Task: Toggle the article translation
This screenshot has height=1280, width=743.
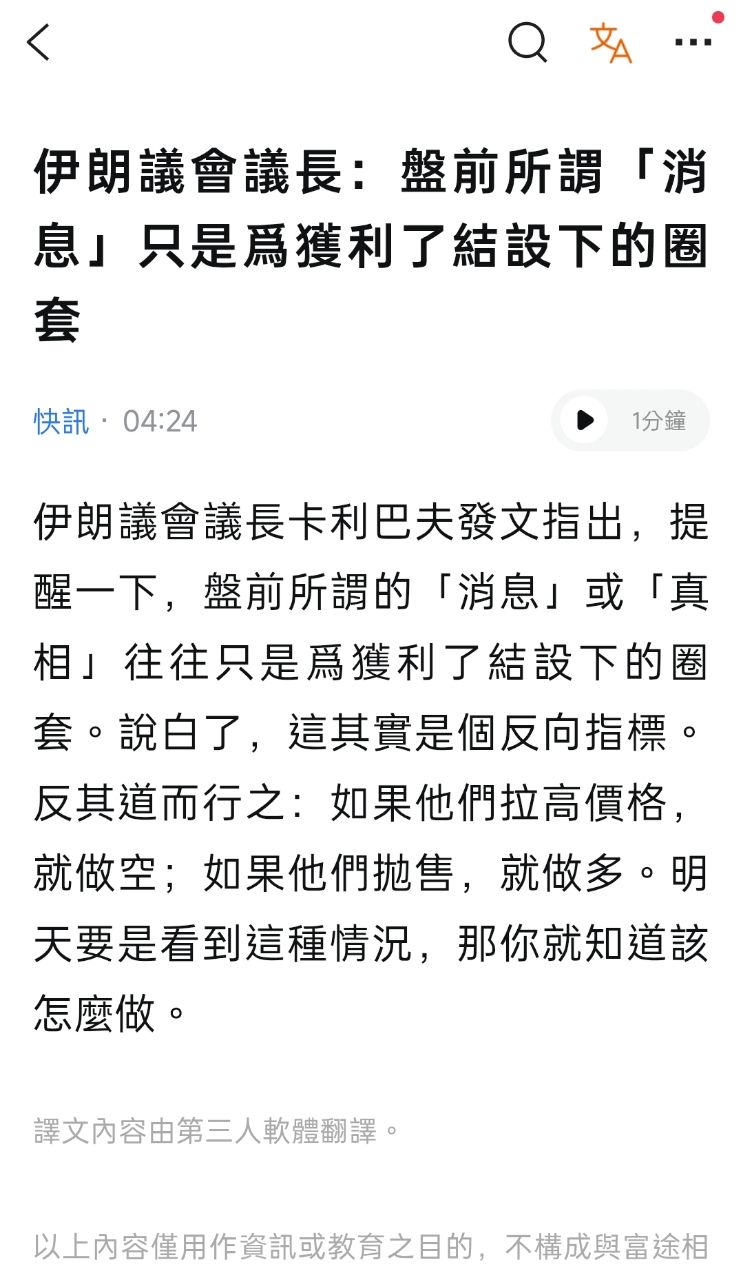Action: coord(610,43)
